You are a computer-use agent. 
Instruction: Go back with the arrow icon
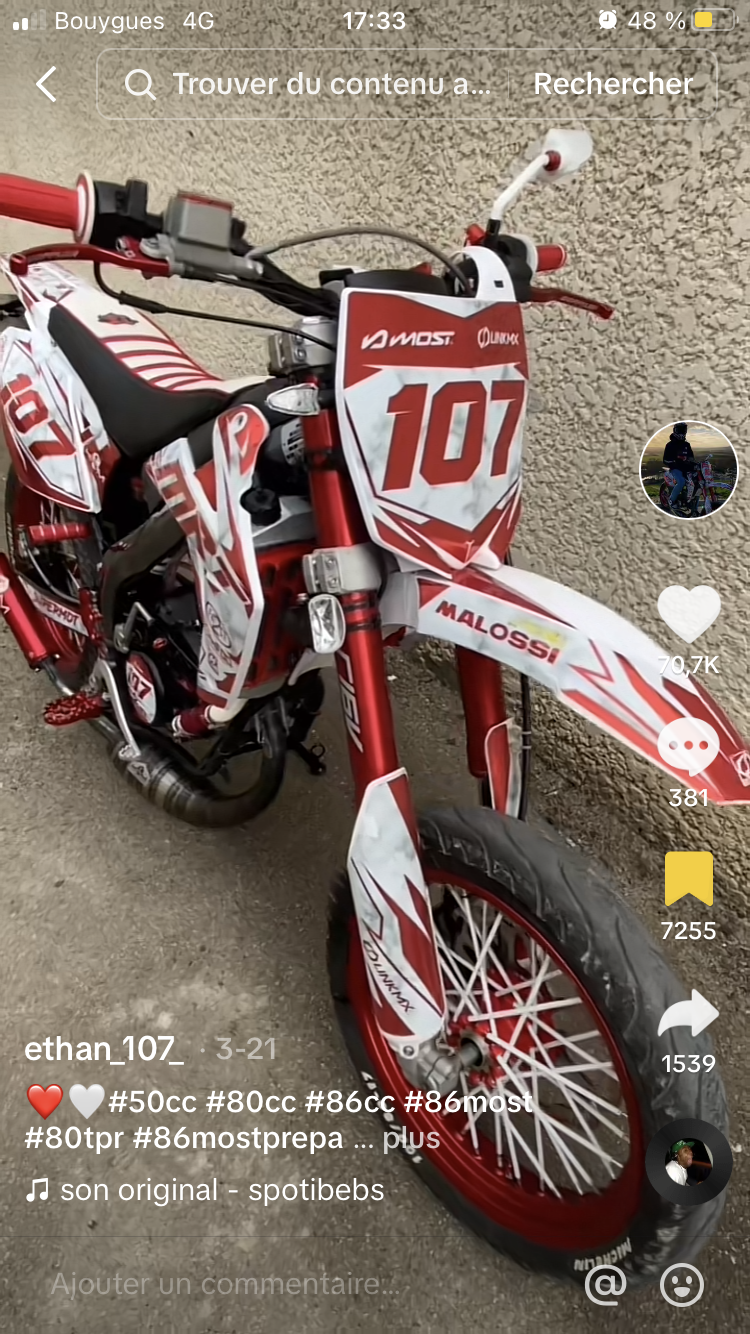coord(46,85)
